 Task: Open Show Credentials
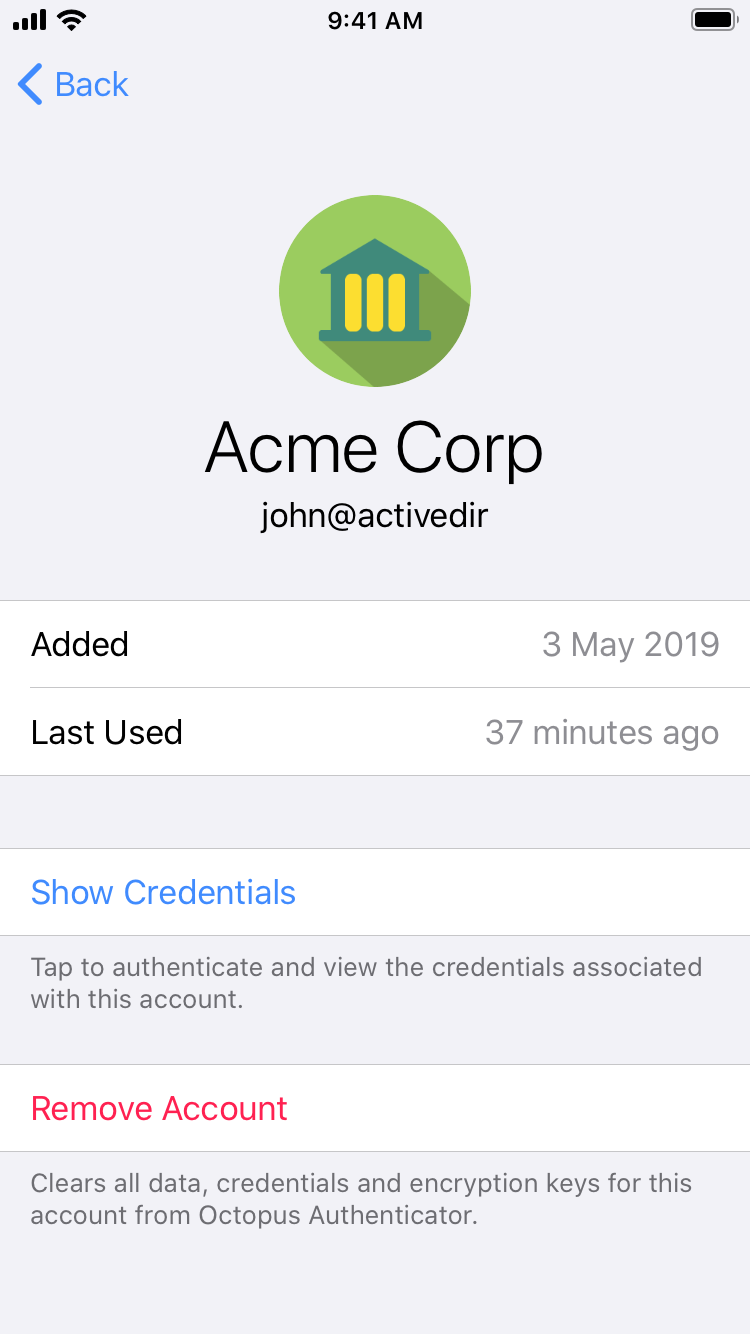pyautogui.click(x=163, y=892)
